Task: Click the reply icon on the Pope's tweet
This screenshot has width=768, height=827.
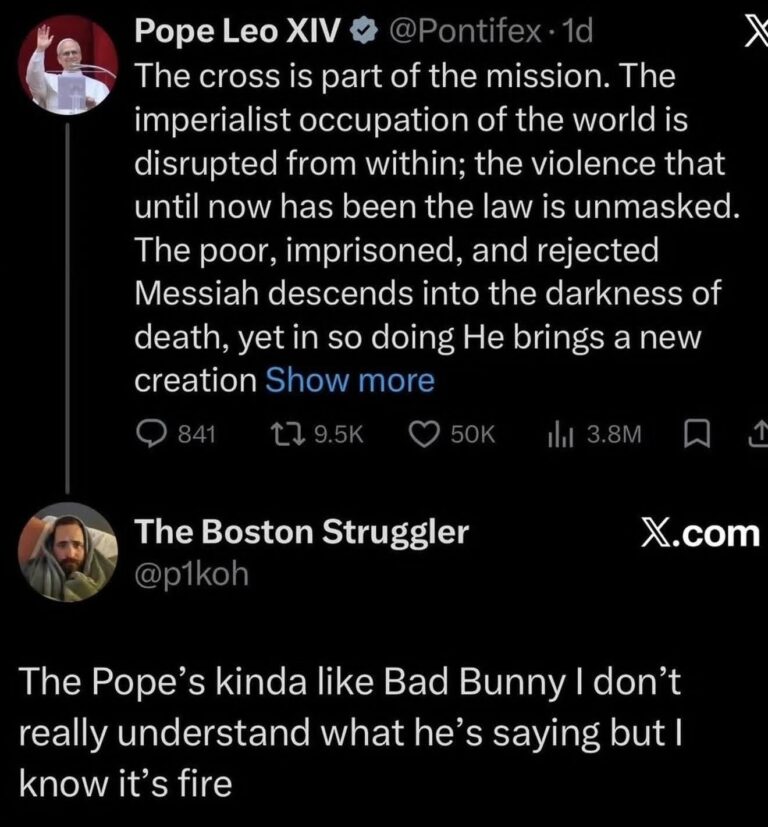Action: tap(153, 432)
